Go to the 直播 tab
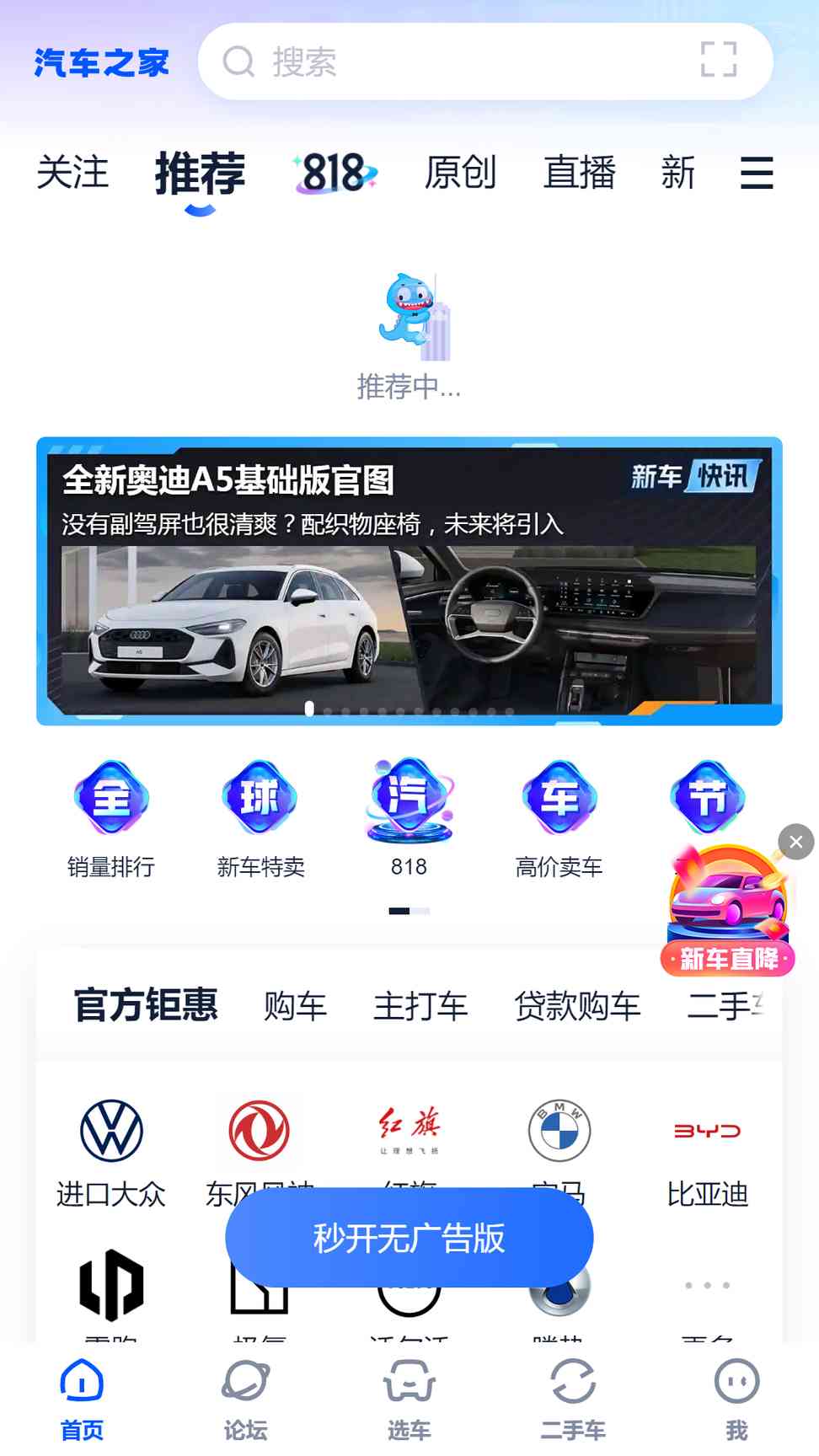The width and height of the screenshot is (819, 1456). [580, 173]
